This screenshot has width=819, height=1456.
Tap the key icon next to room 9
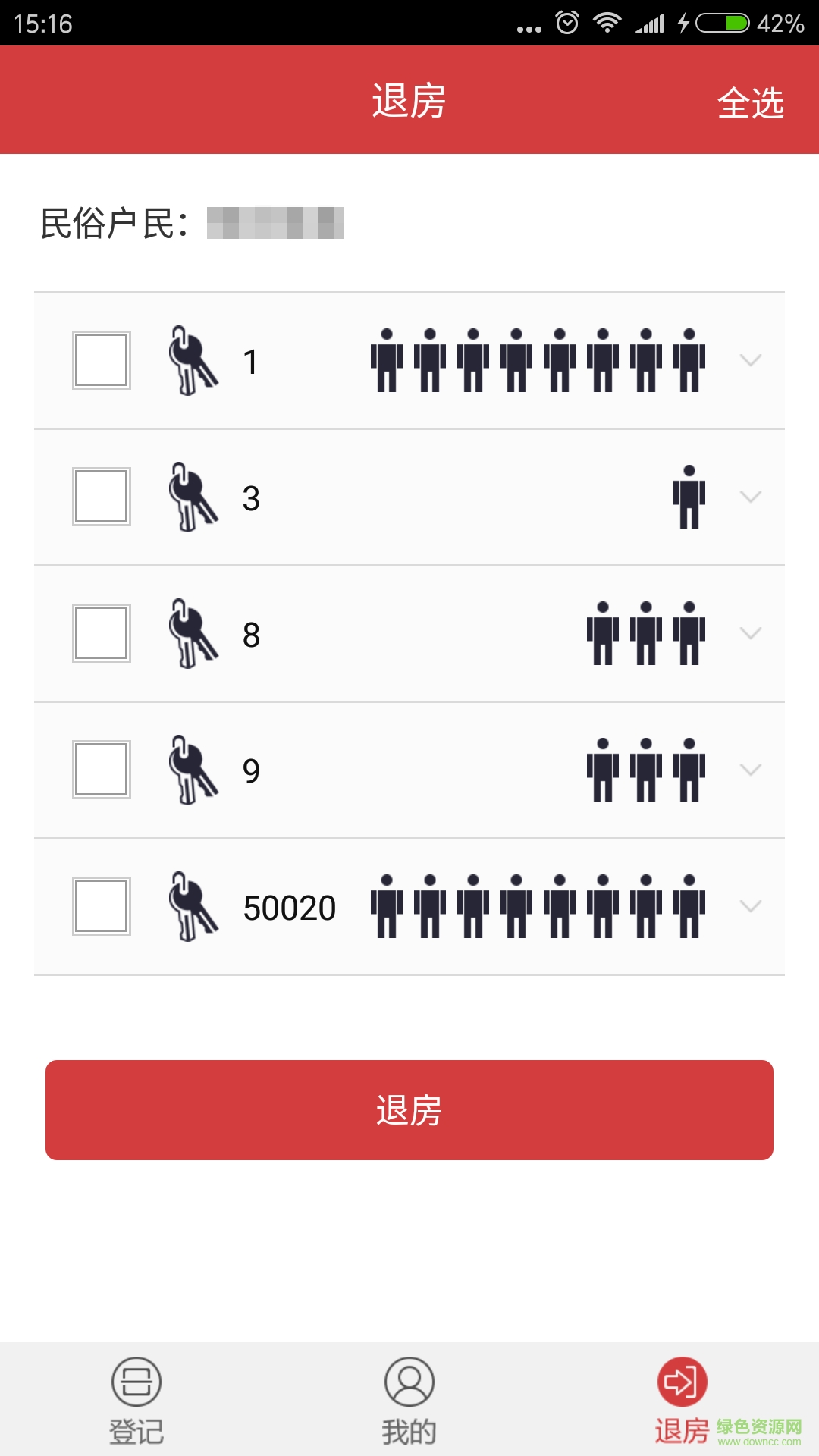pyautogui.click(x=192, y=770)
